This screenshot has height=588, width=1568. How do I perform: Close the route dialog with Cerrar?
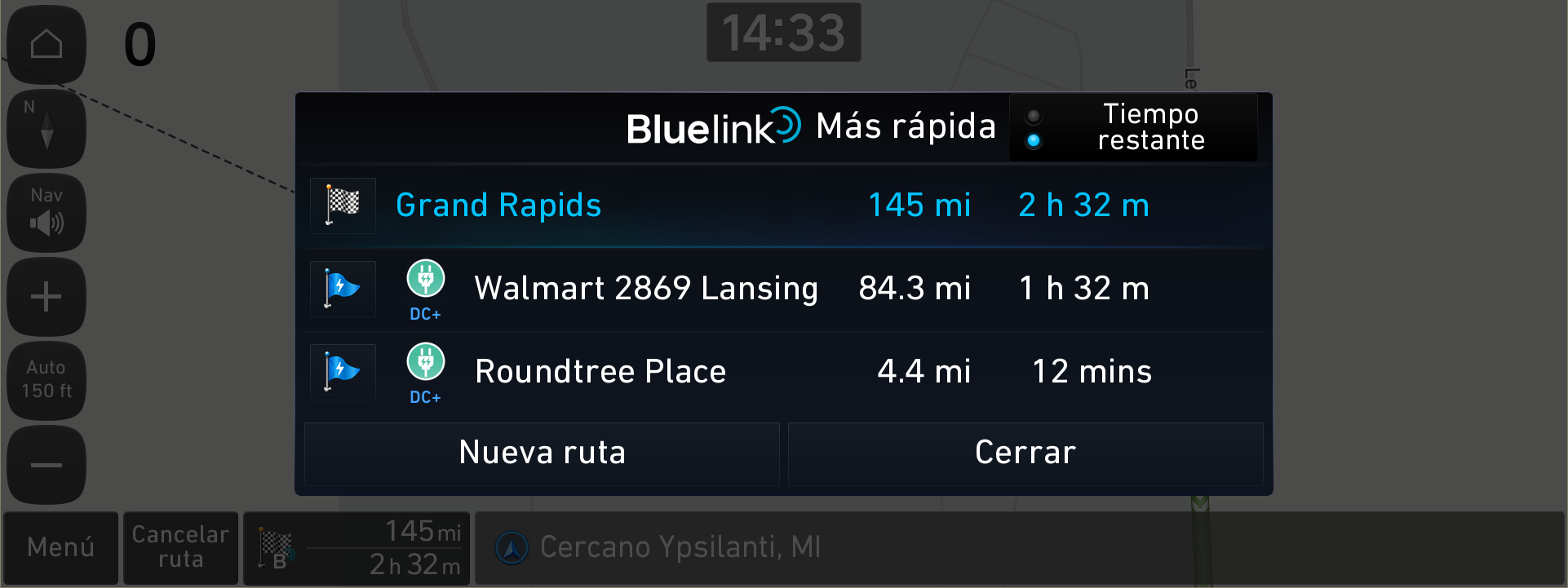point(1025,453)
